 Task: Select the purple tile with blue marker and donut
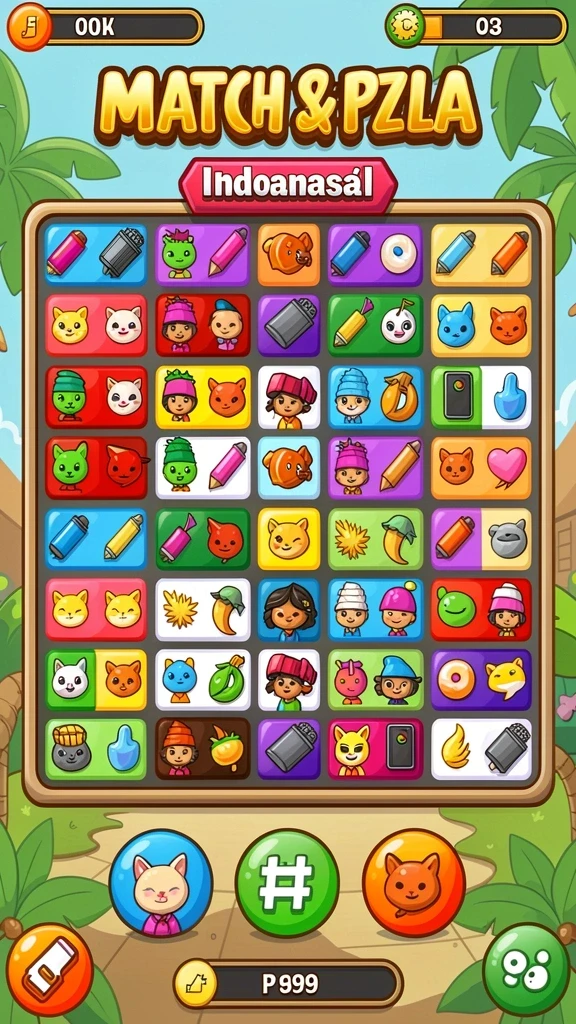point(375,255)
